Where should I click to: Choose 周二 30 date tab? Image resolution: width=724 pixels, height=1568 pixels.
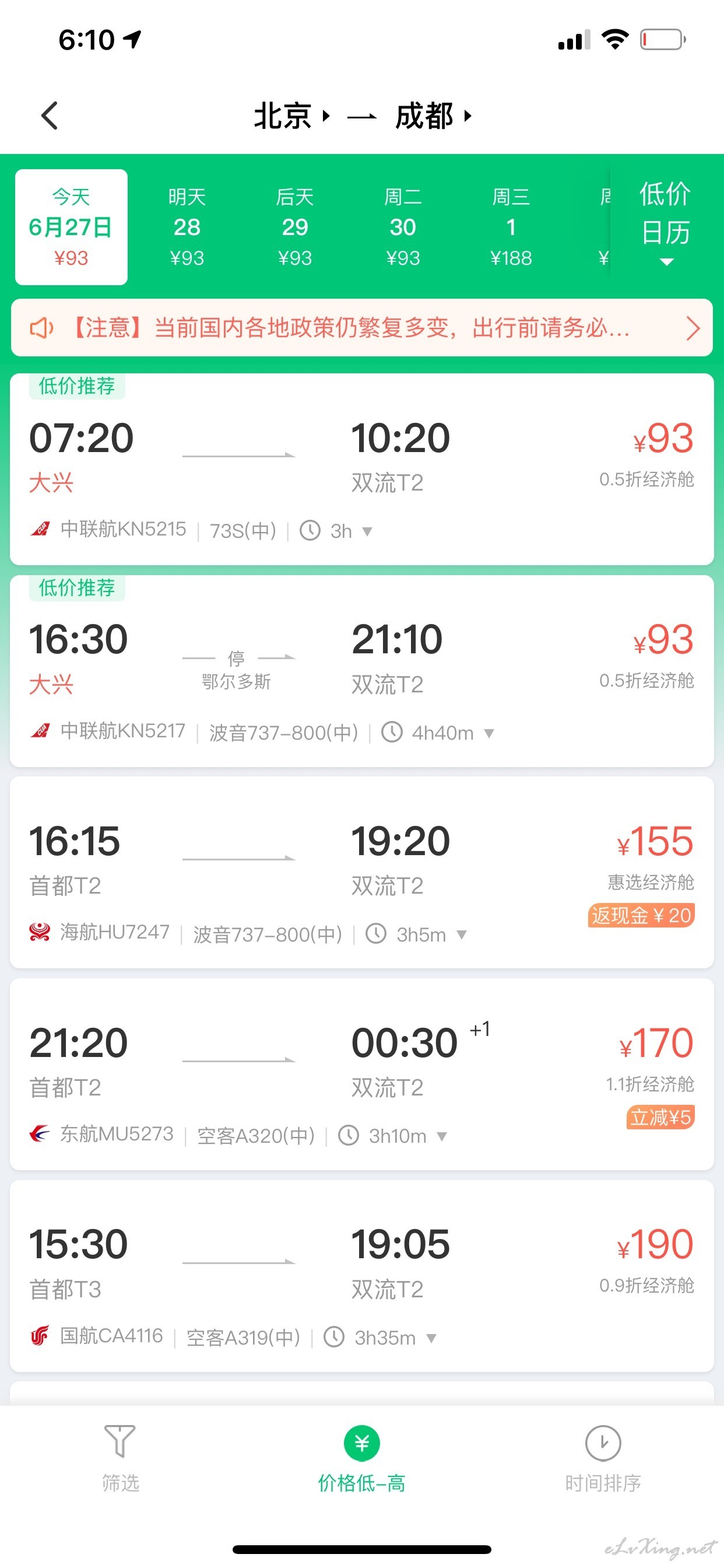pyautogui.click(x=403, y=227)
